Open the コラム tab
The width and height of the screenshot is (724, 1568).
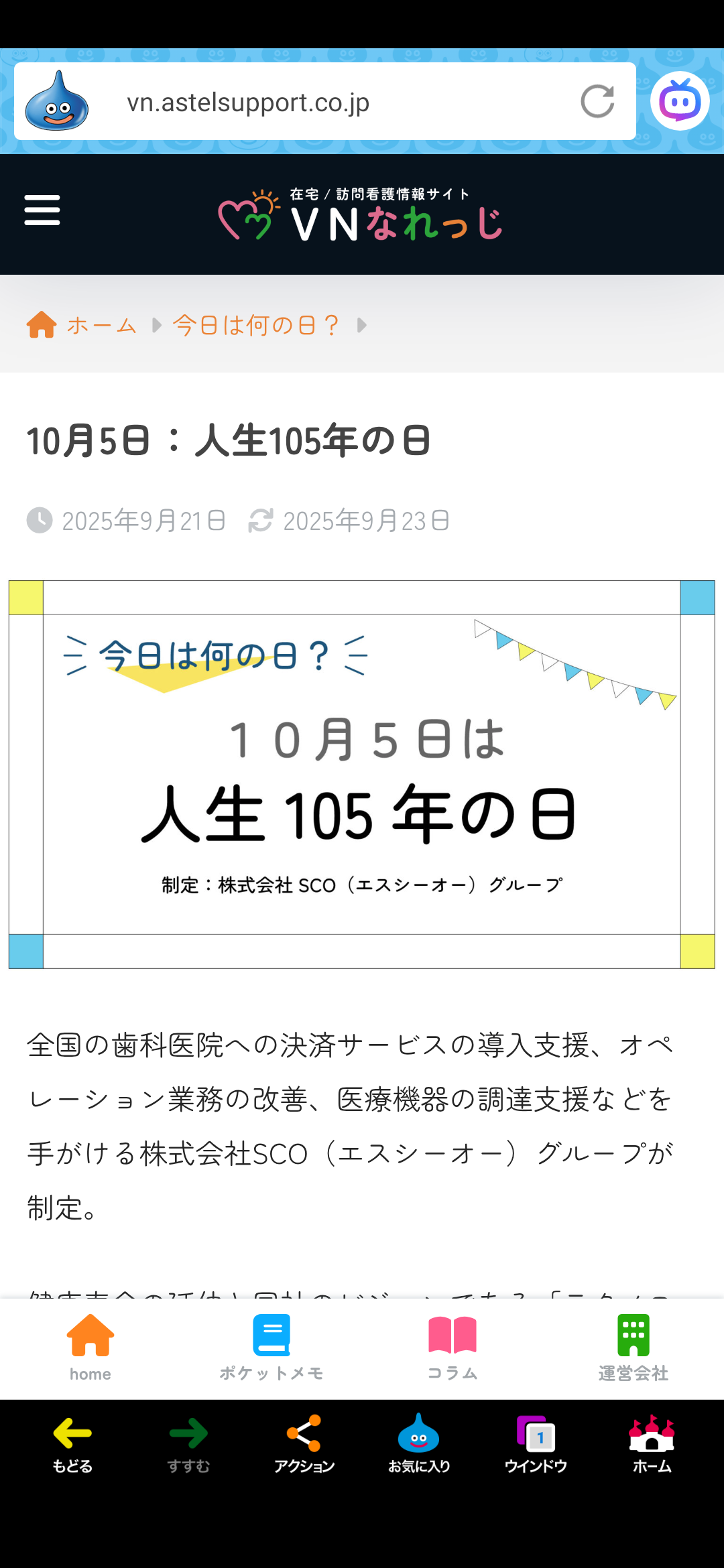(x=452, y=1347)
